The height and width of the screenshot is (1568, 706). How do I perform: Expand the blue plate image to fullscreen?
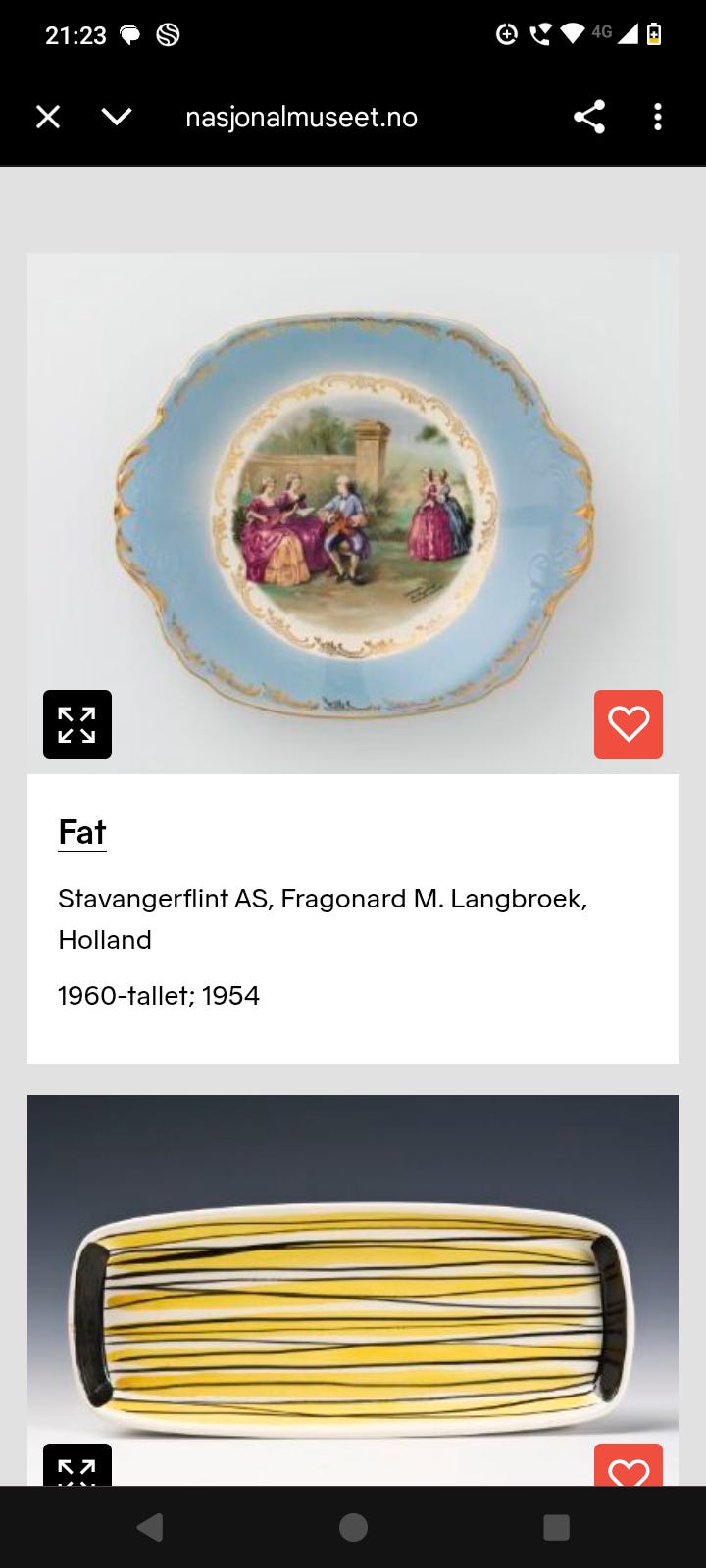[x=77, y=724]
